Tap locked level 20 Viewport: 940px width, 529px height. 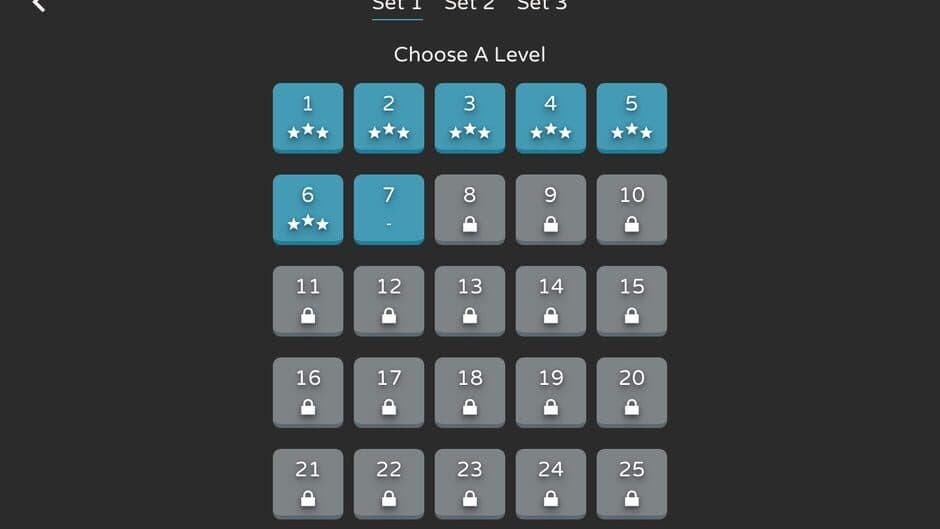click(632, 392)
